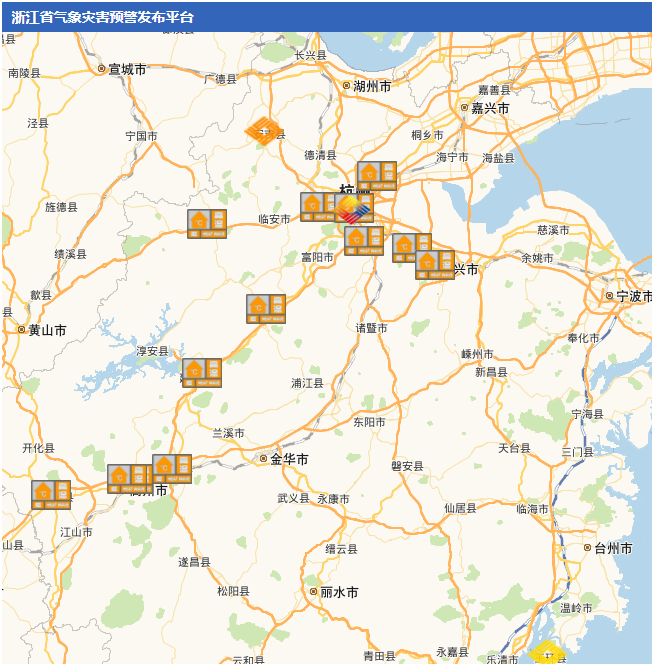The width and height of the screenshot is (655, 664).
Task: Open the heat wave warning north of 江山市
Action: pyautogui.click(x=51, y=494)
